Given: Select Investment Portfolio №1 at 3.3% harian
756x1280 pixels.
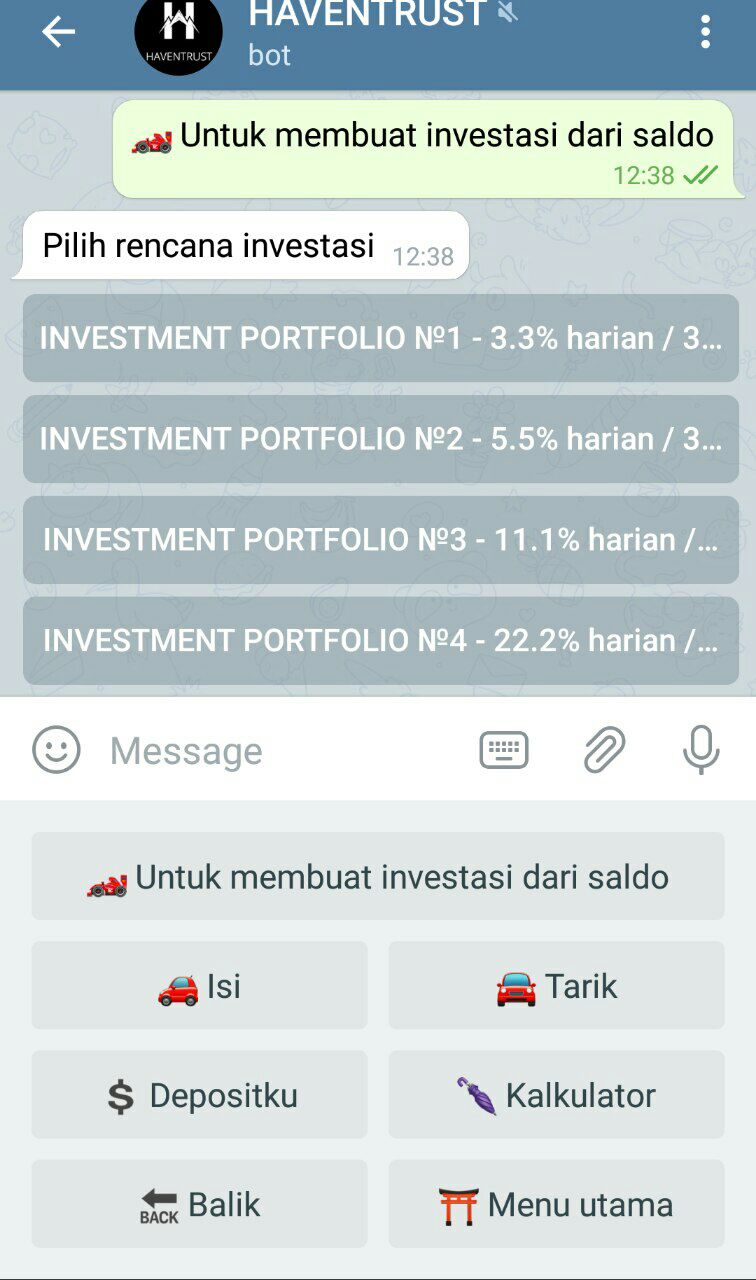Looking at the screenshot, I should click(381, 338).
